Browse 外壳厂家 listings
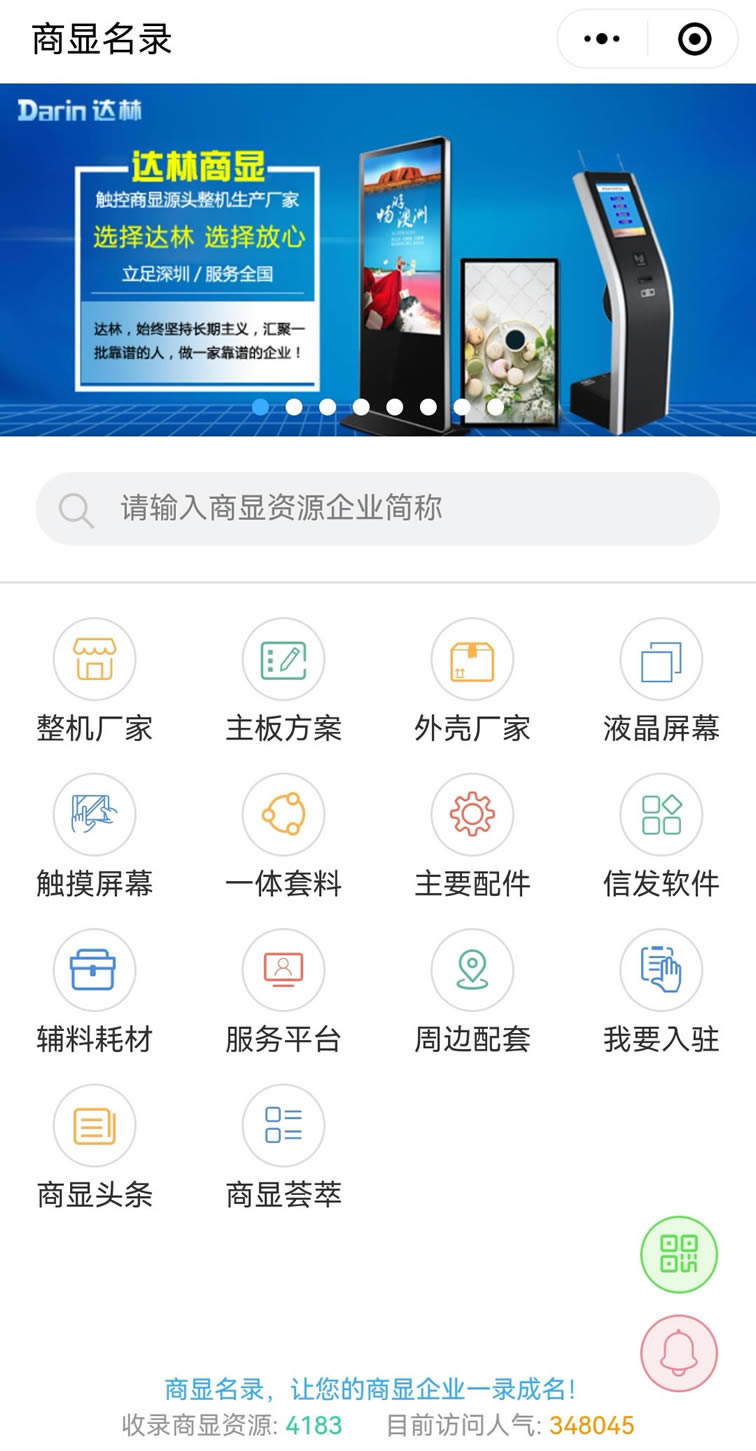 [x=472, y=660]
